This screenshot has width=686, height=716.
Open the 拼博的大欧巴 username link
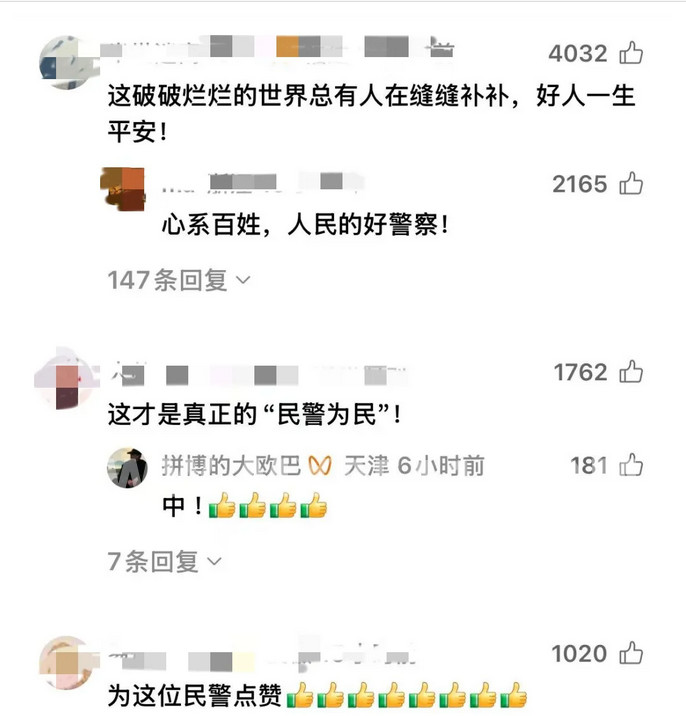[x=231, y=466]
